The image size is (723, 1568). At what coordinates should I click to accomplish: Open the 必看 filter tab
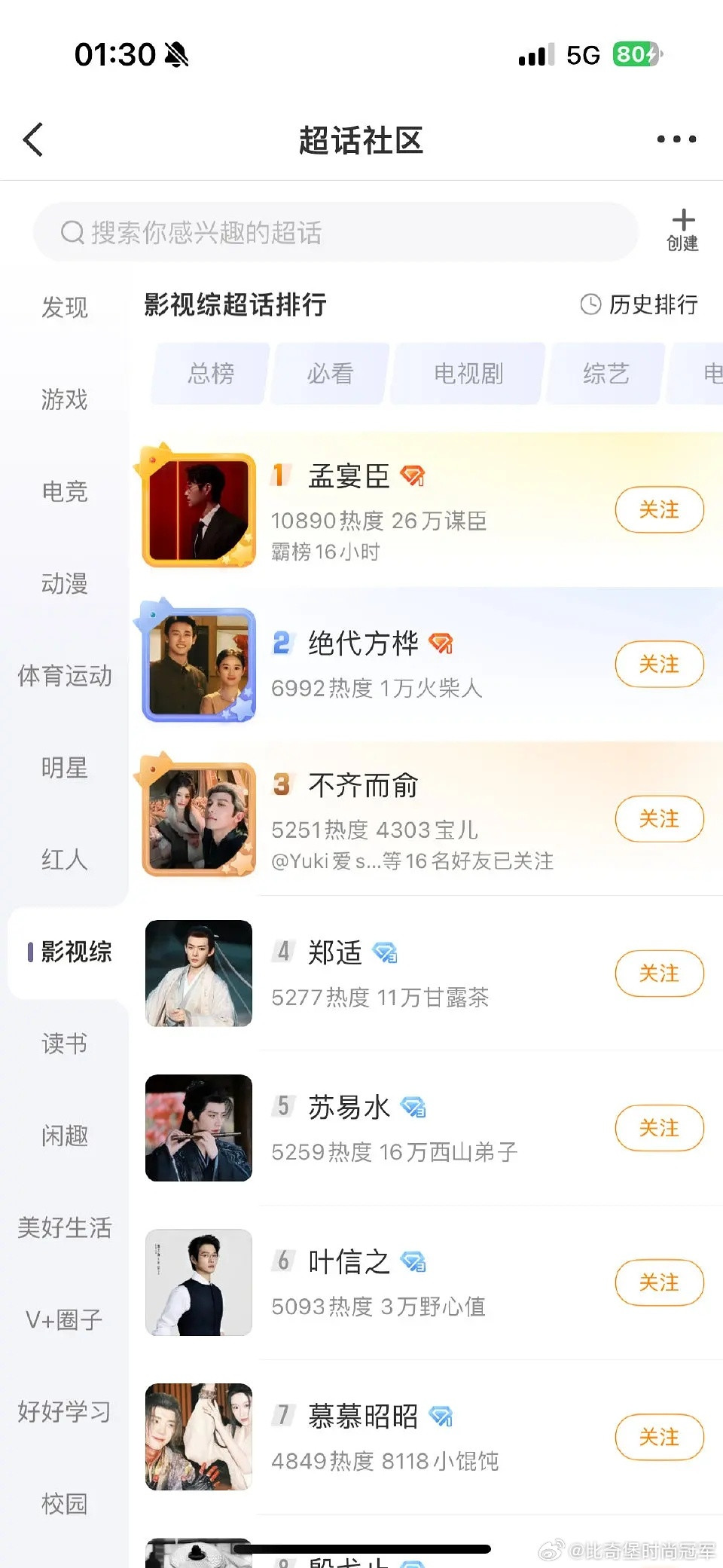coord(330,374)
